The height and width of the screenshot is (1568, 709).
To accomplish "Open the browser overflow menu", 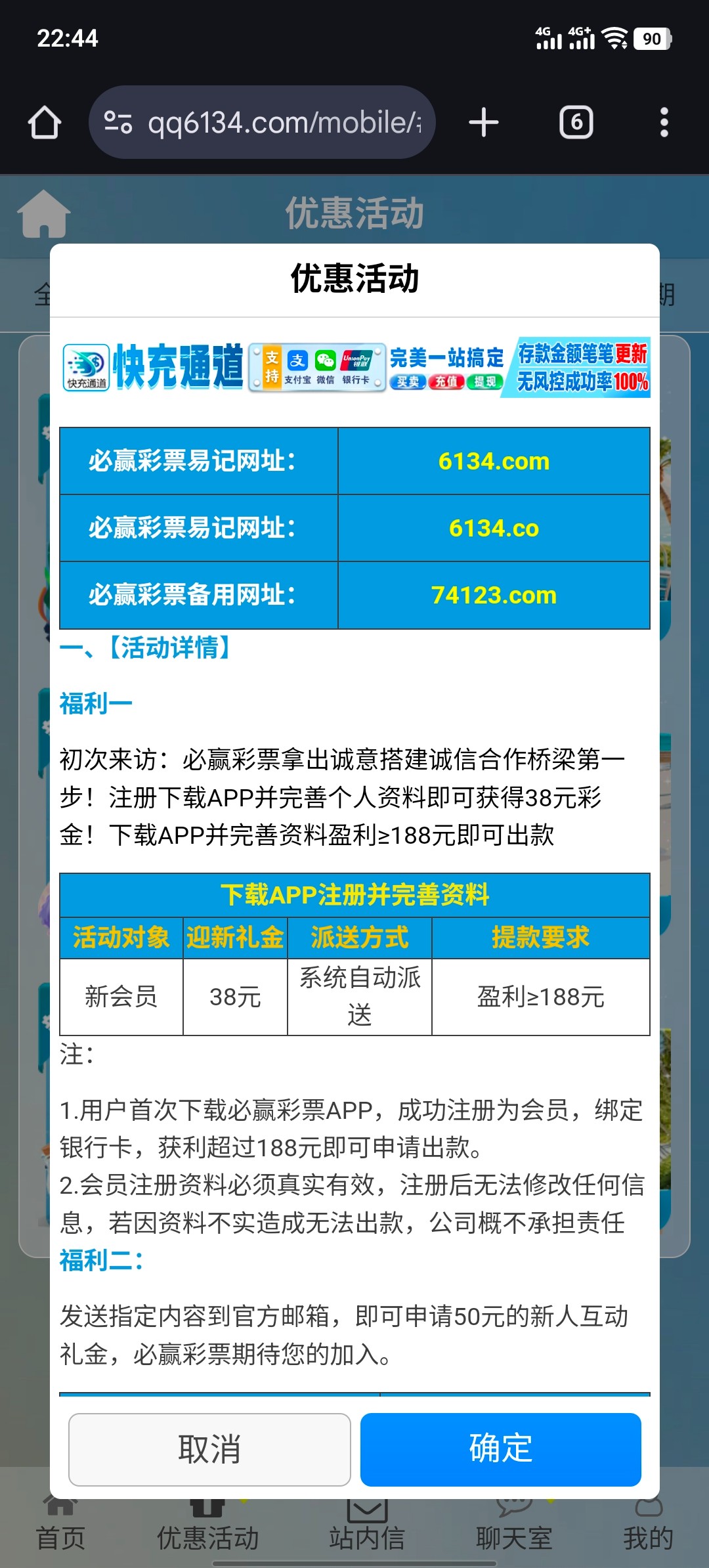I will tap(664, 123).
